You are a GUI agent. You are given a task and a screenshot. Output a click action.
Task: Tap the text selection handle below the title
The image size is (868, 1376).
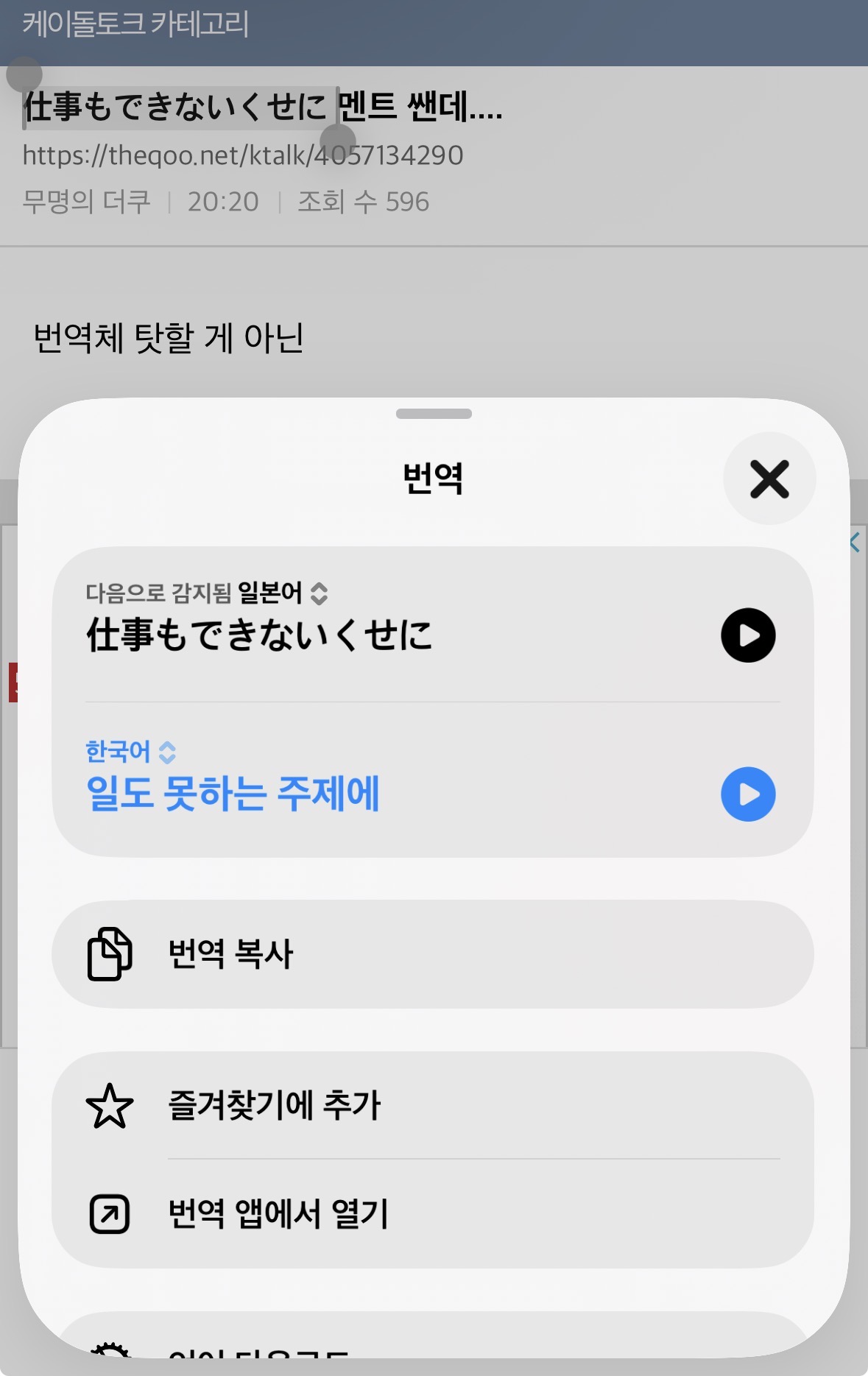pyautogui.click(x=336, y=140)
